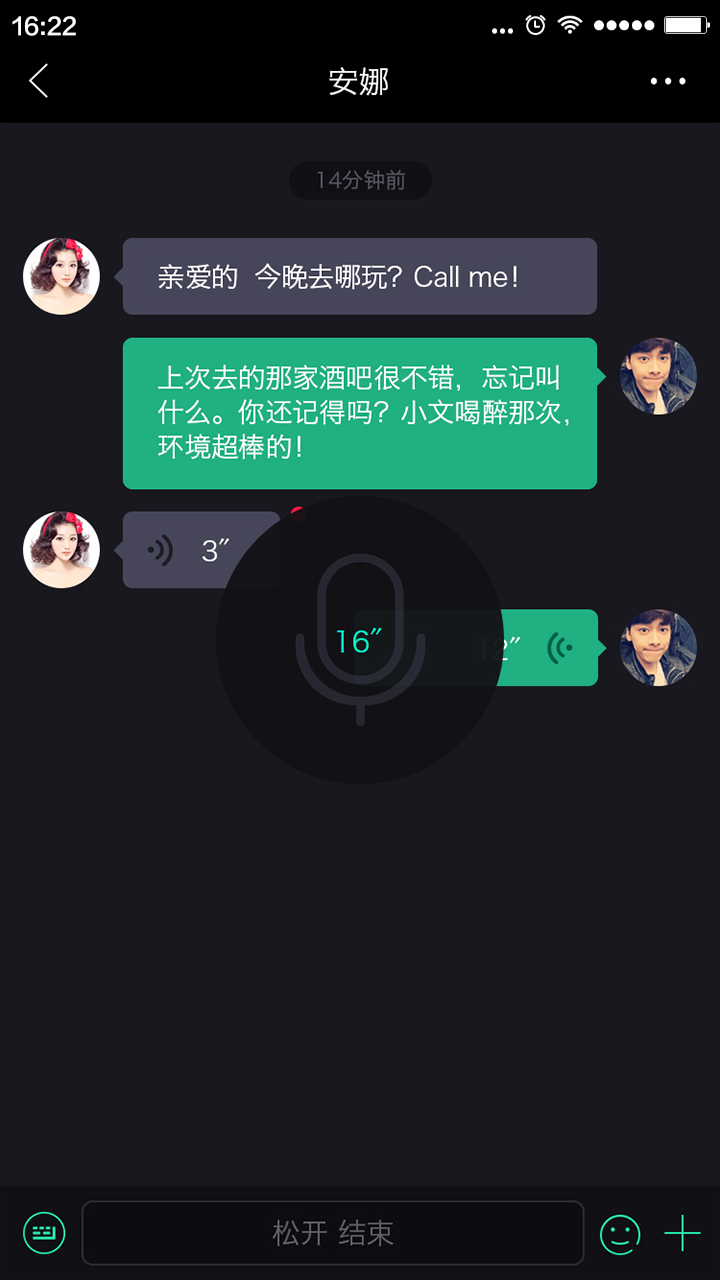Open Anna's profile picture
The height and width of the screenshot is (1280, 720).
click(x=61, y=276)
